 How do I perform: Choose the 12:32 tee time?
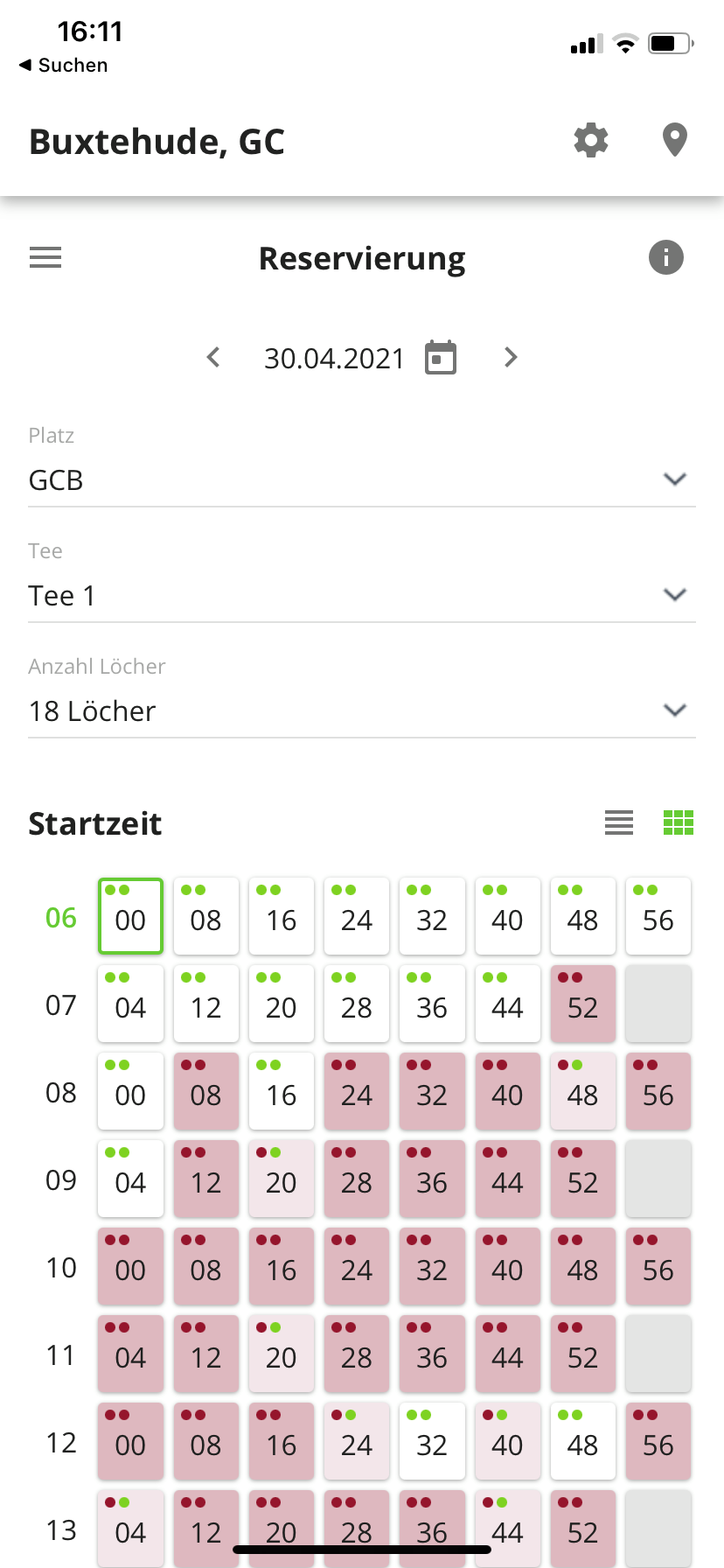[x=432, y=1441]
